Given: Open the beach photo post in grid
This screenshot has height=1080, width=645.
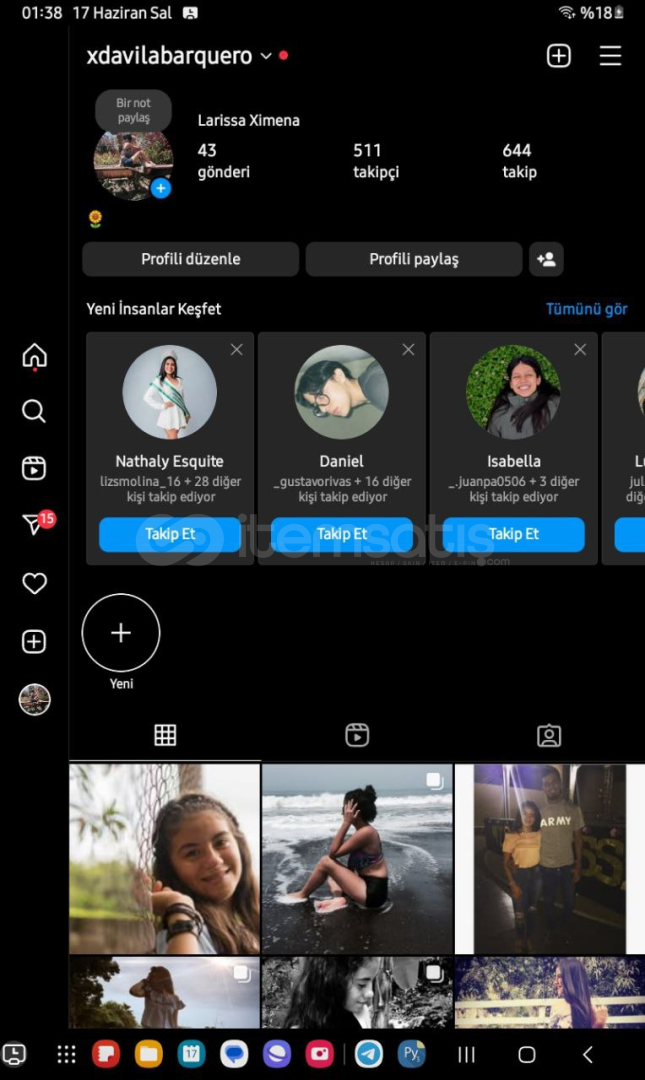Looking at the screenshot, I should pos(357,858).
